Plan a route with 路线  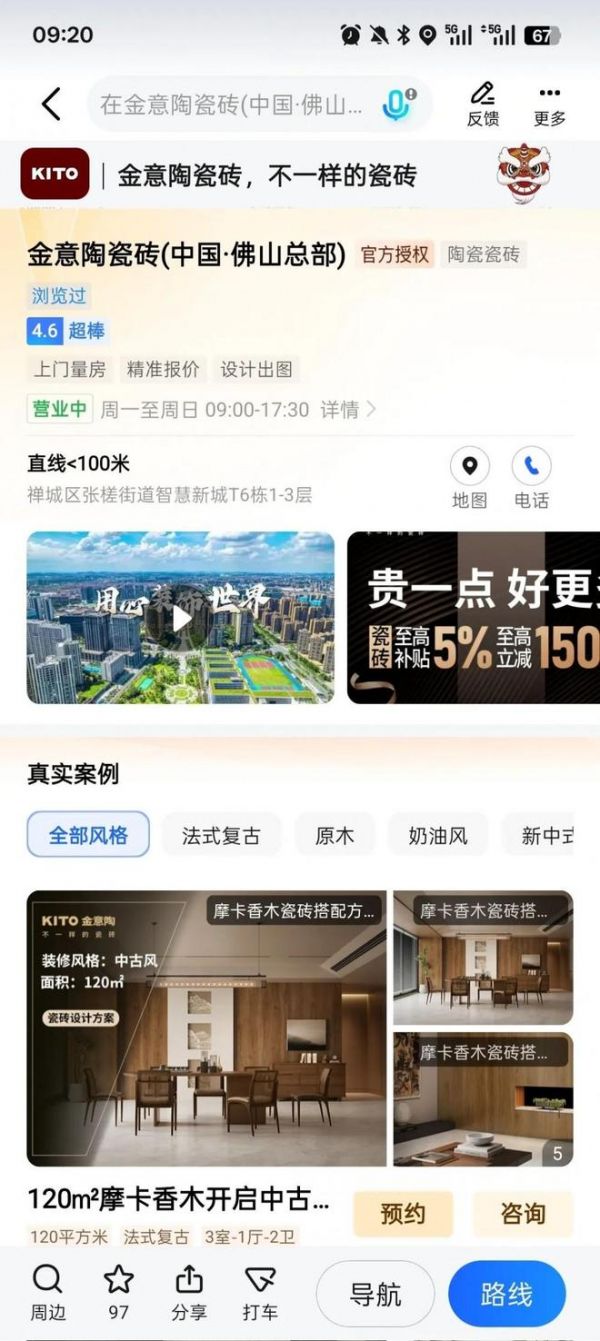pyautogui.click(x=507, y=1294)
